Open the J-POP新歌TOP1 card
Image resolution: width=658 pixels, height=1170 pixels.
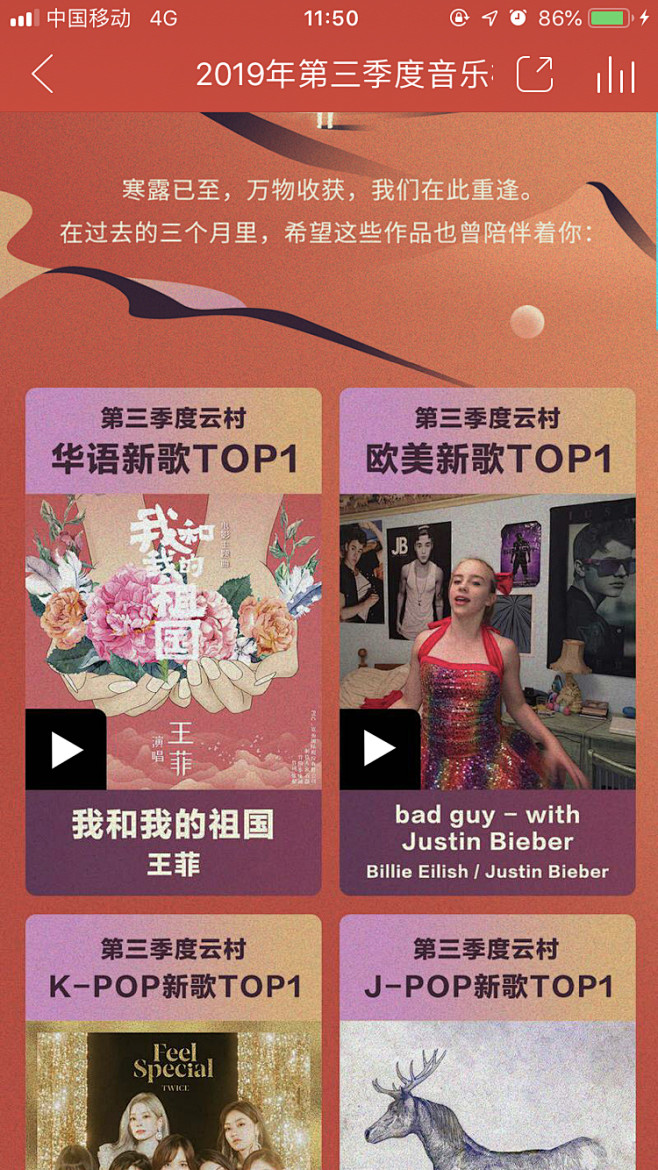pyautogui.click(x=488, y=1042)
